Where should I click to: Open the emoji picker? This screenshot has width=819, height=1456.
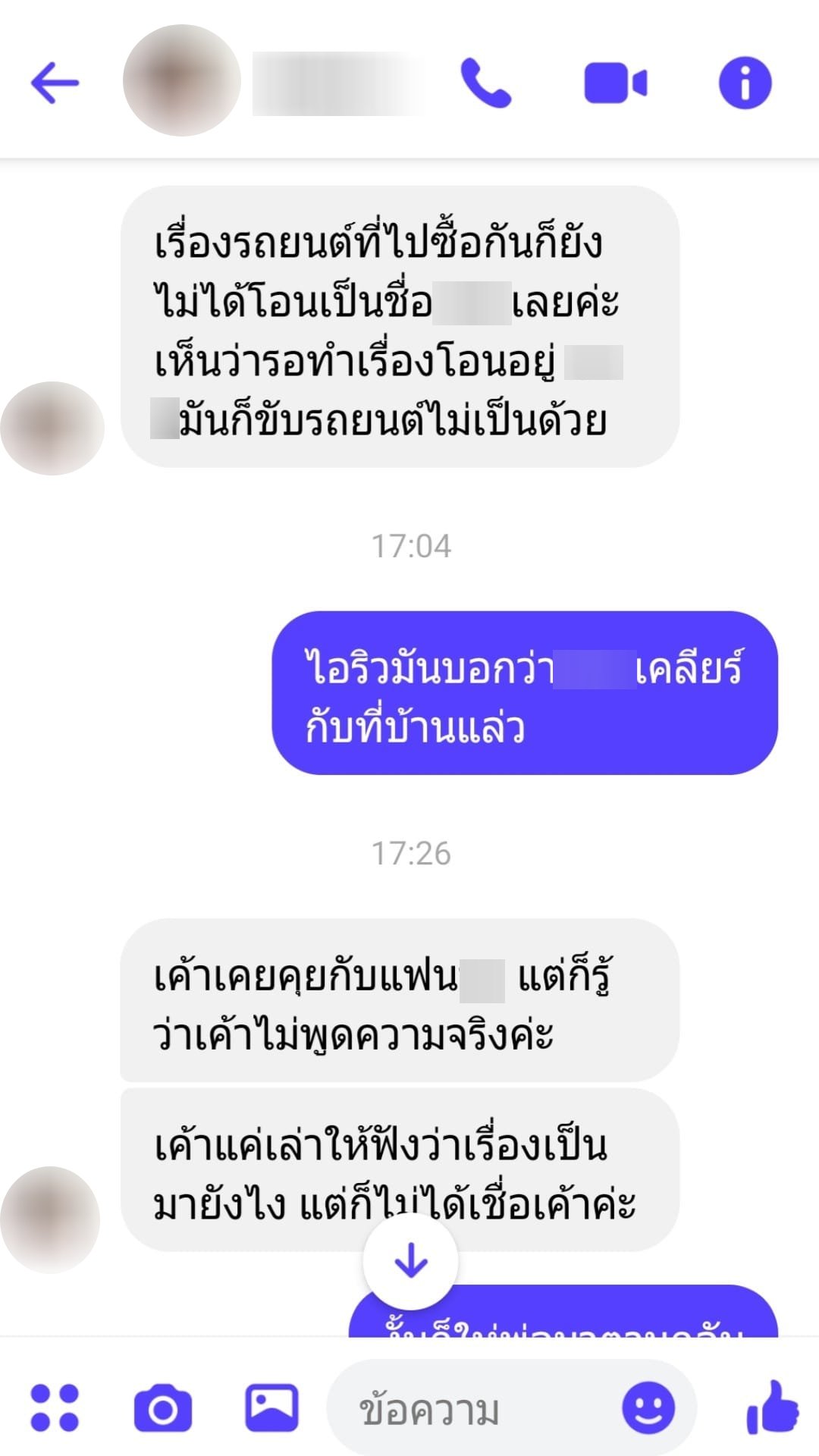648,1407
